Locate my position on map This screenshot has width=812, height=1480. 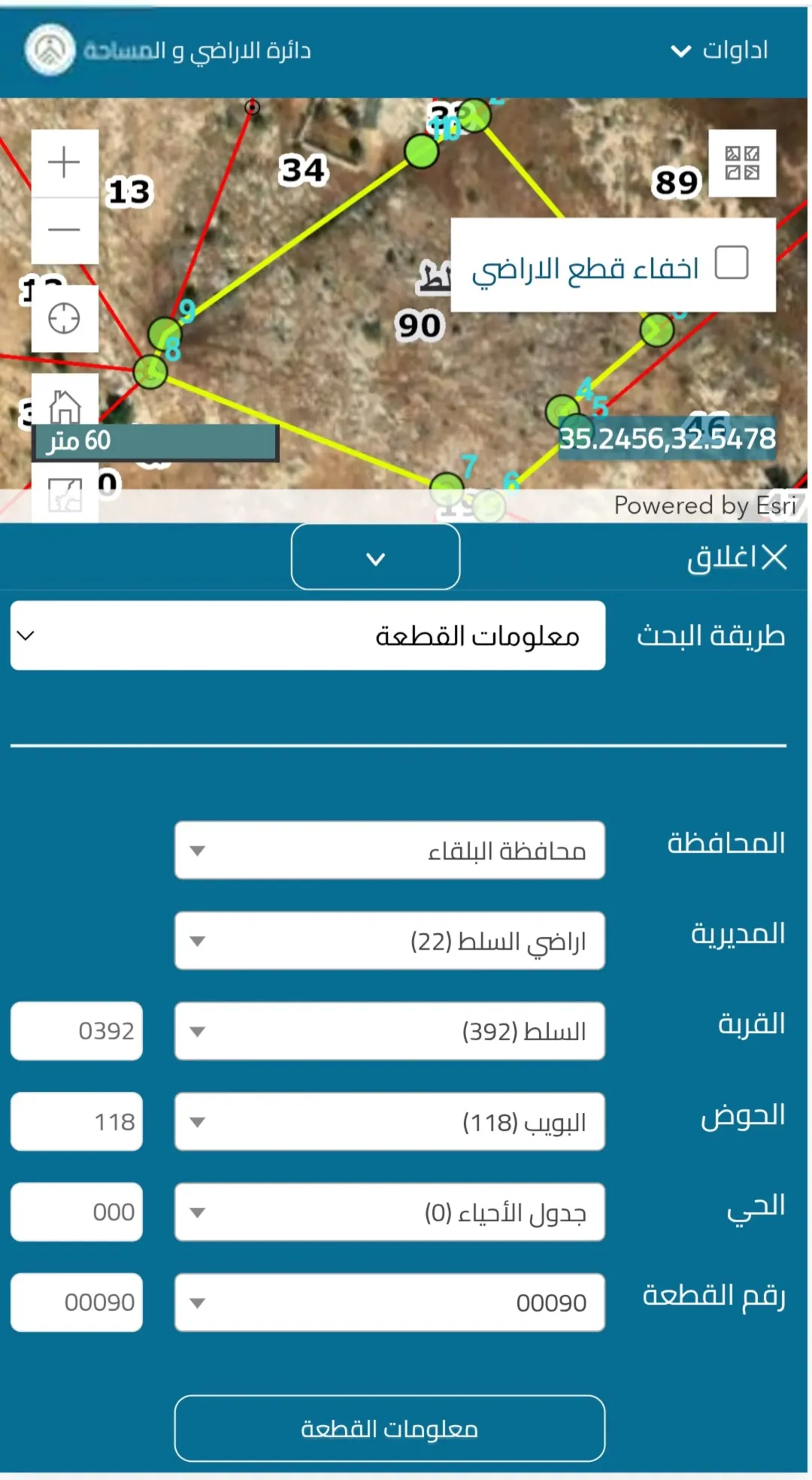click(65, 319)
